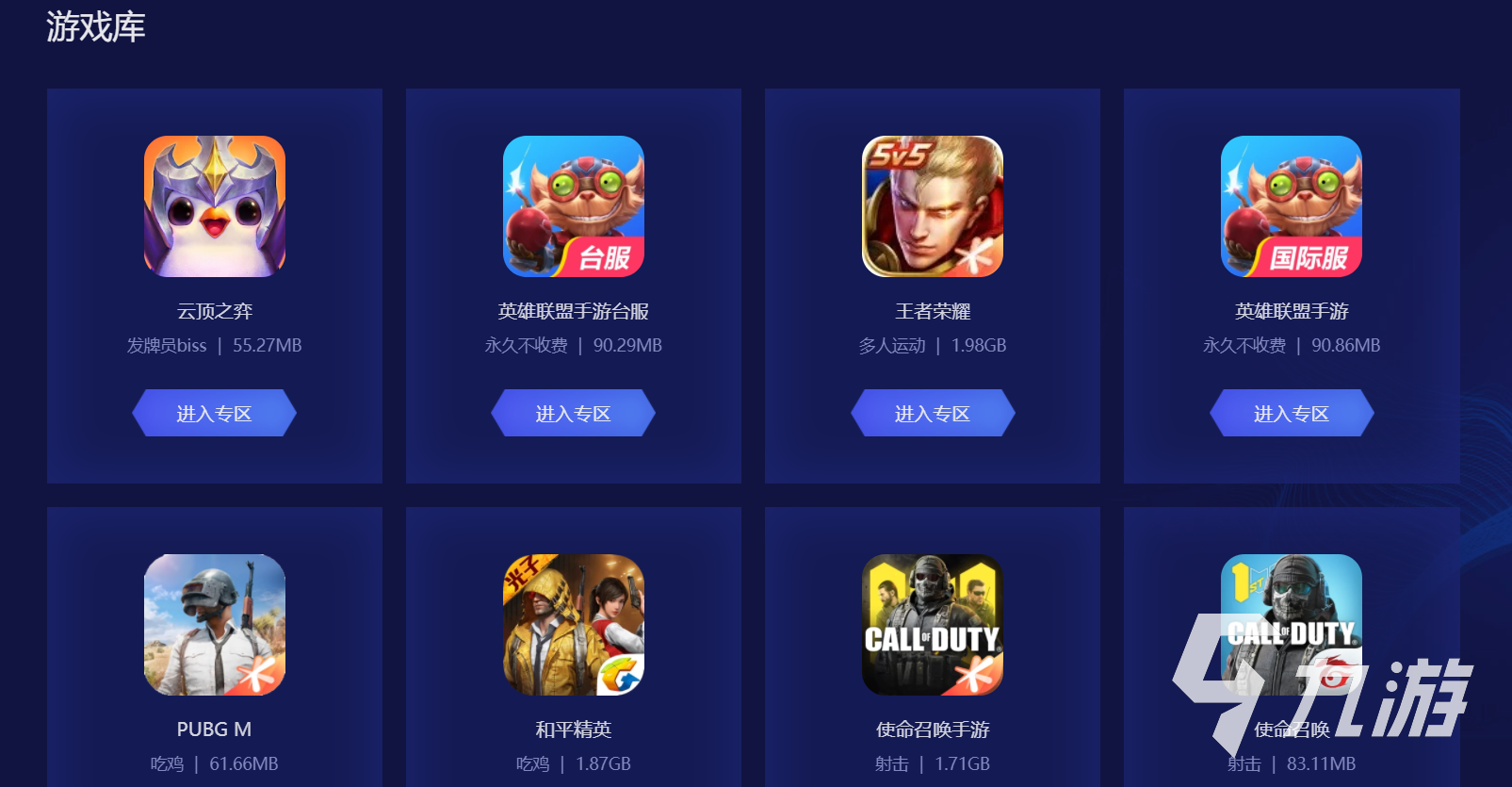Open the 使命召唤 83.11MB game card
This screenshot has height=787, width=1512.
point(1292,625)
